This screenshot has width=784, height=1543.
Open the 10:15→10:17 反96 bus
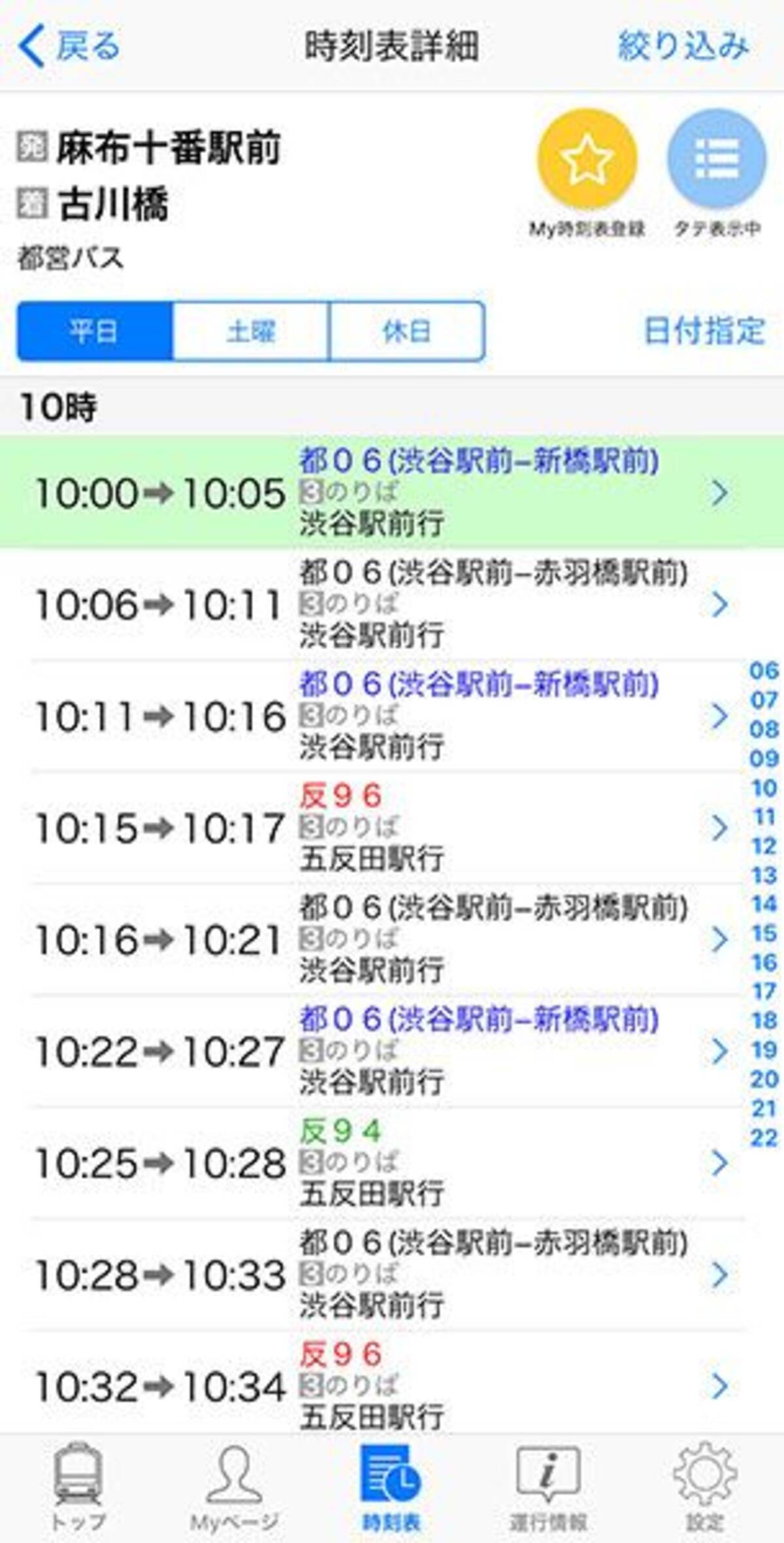click(x=379, y=827)
